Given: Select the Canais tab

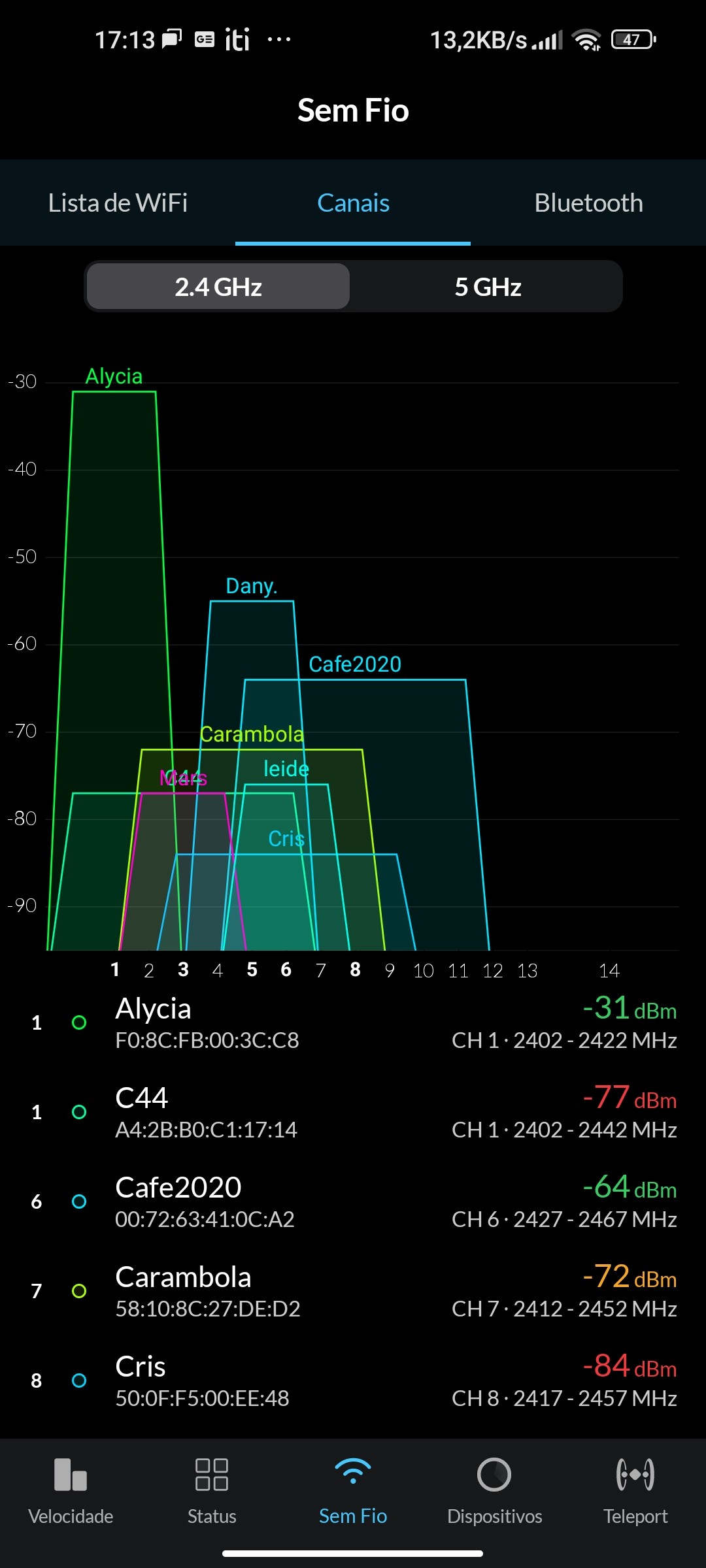Looking at the screenshot, I should tap(353, 203).
